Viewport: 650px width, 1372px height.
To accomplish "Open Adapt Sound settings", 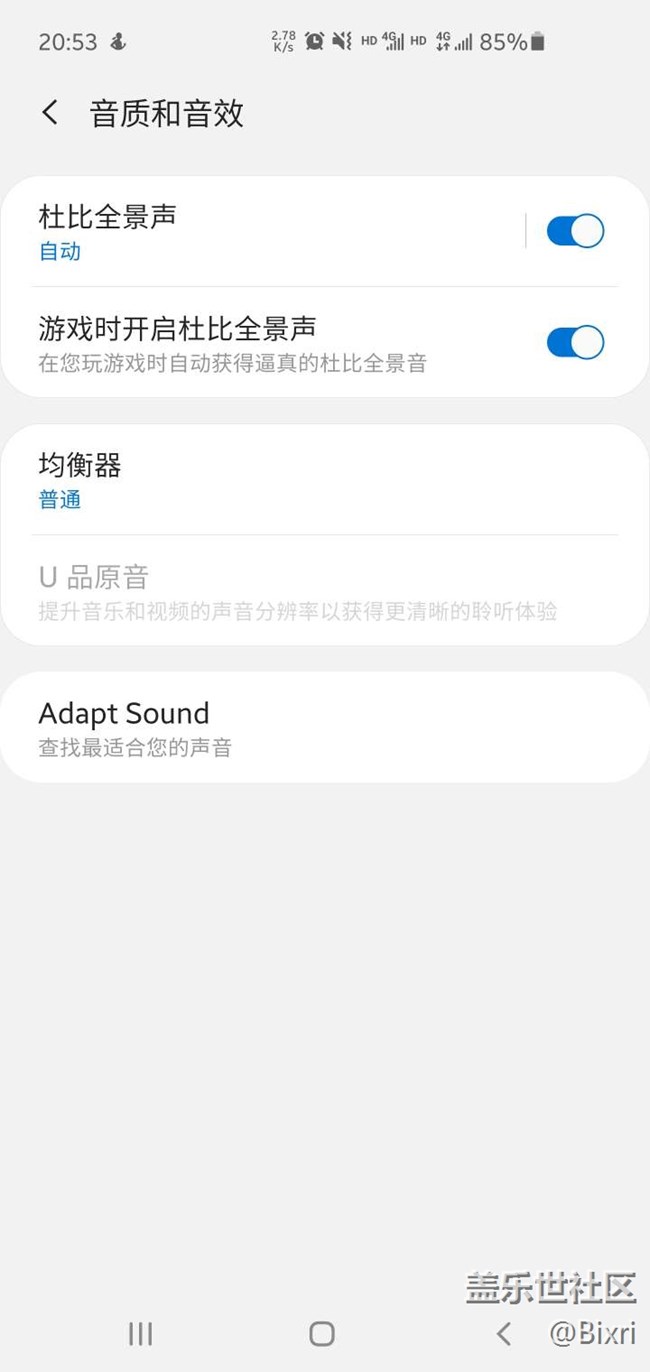I will click(x=300, y=727).
